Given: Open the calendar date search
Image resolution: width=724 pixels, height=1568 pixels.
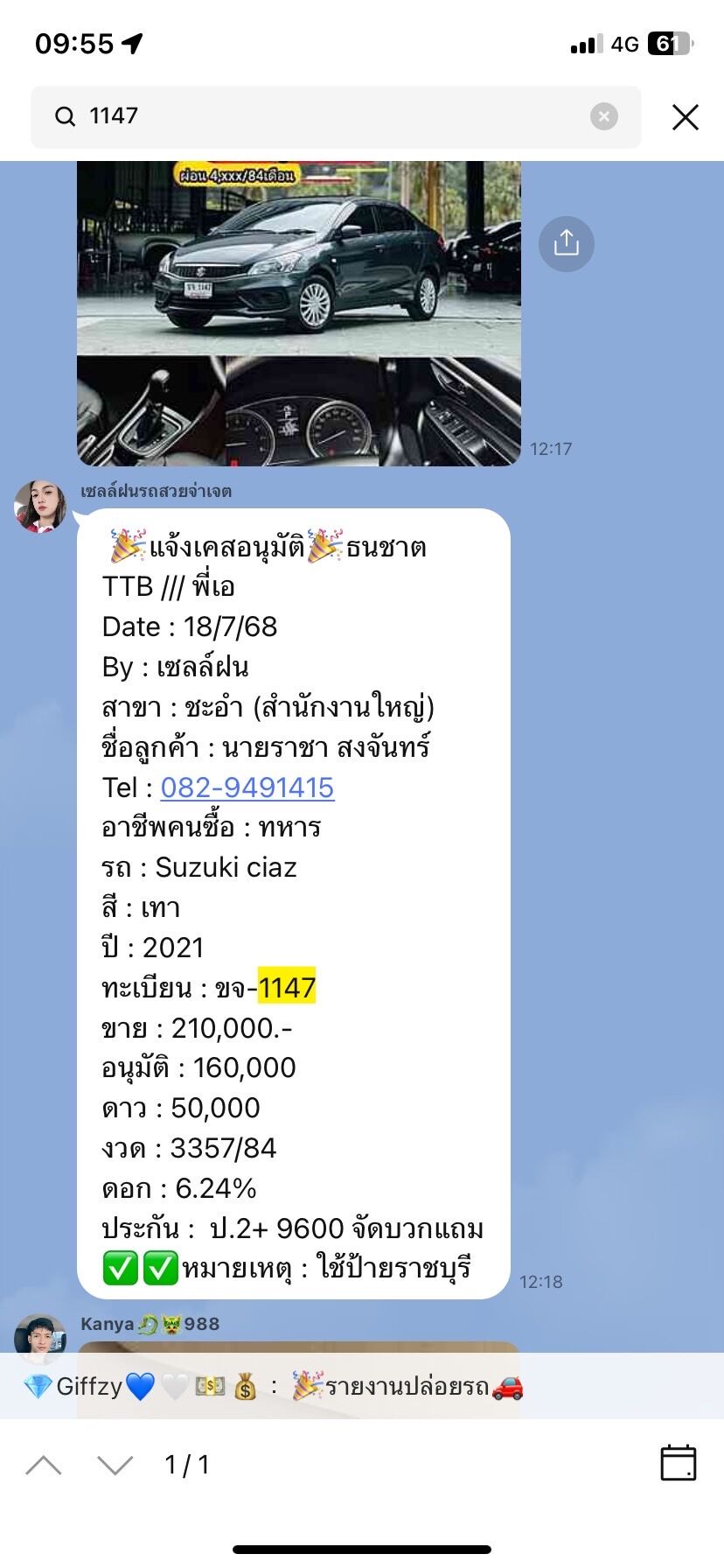Looking at the screenshot, I should click(678, 1463).
